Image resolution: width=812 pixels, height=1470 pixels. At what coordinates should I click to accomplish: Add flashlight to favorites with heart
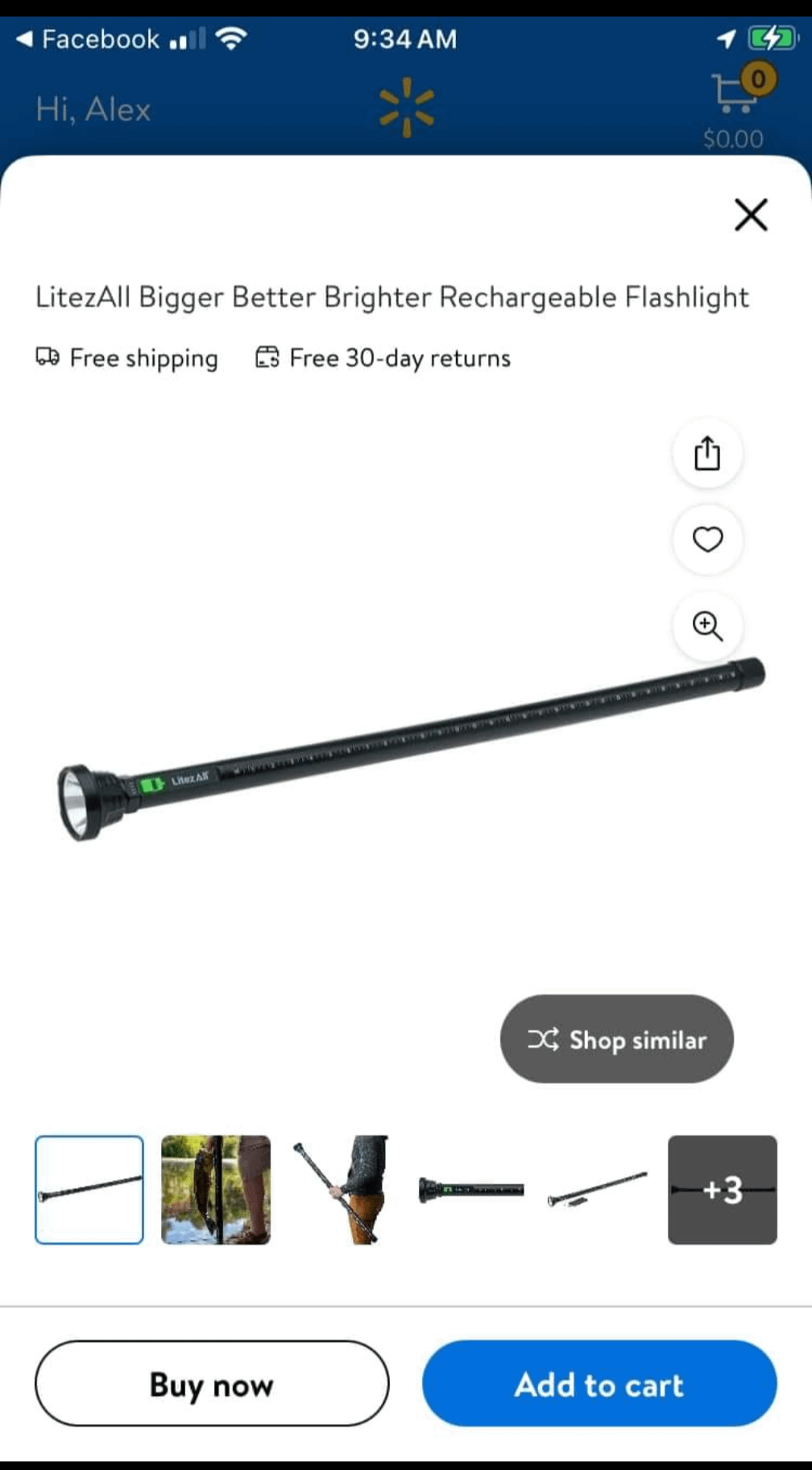[707, 539]
